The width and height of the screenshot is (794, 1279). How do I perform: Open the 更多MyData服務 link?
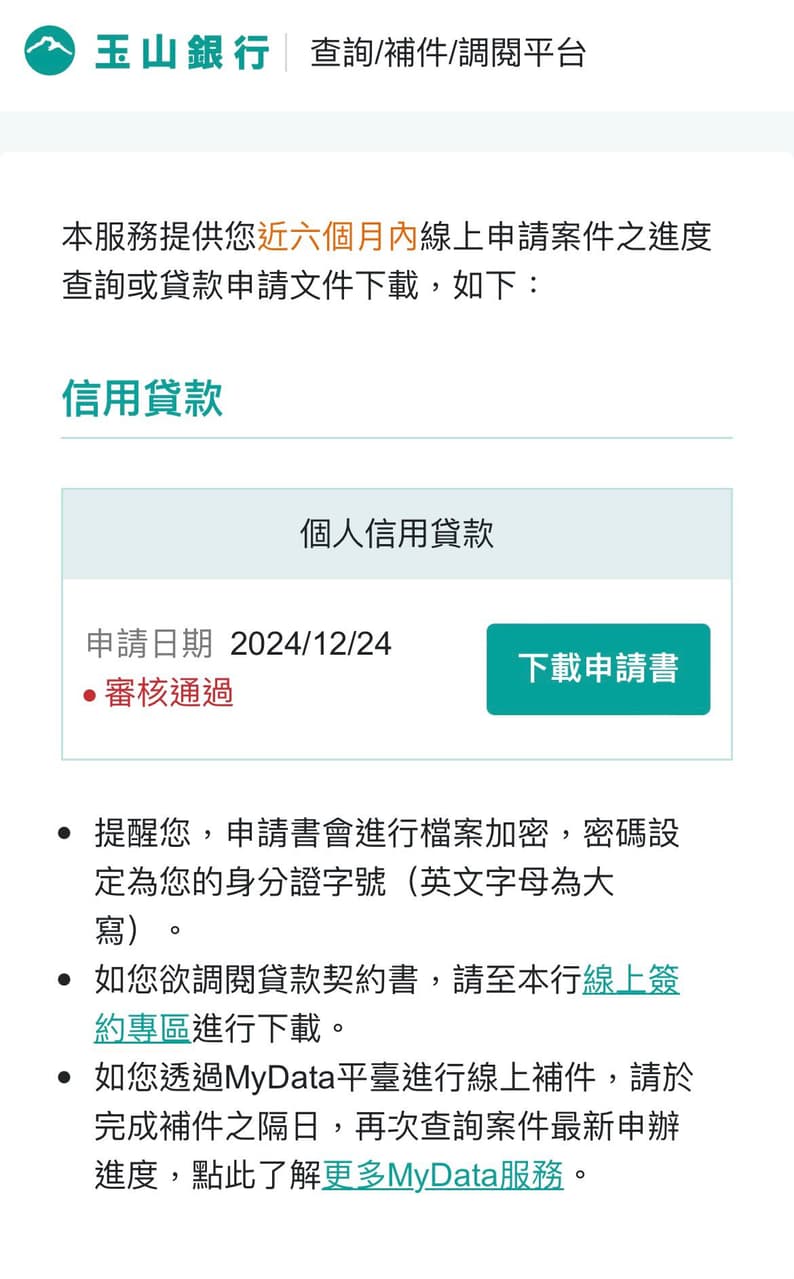(x=443, y=1174)
